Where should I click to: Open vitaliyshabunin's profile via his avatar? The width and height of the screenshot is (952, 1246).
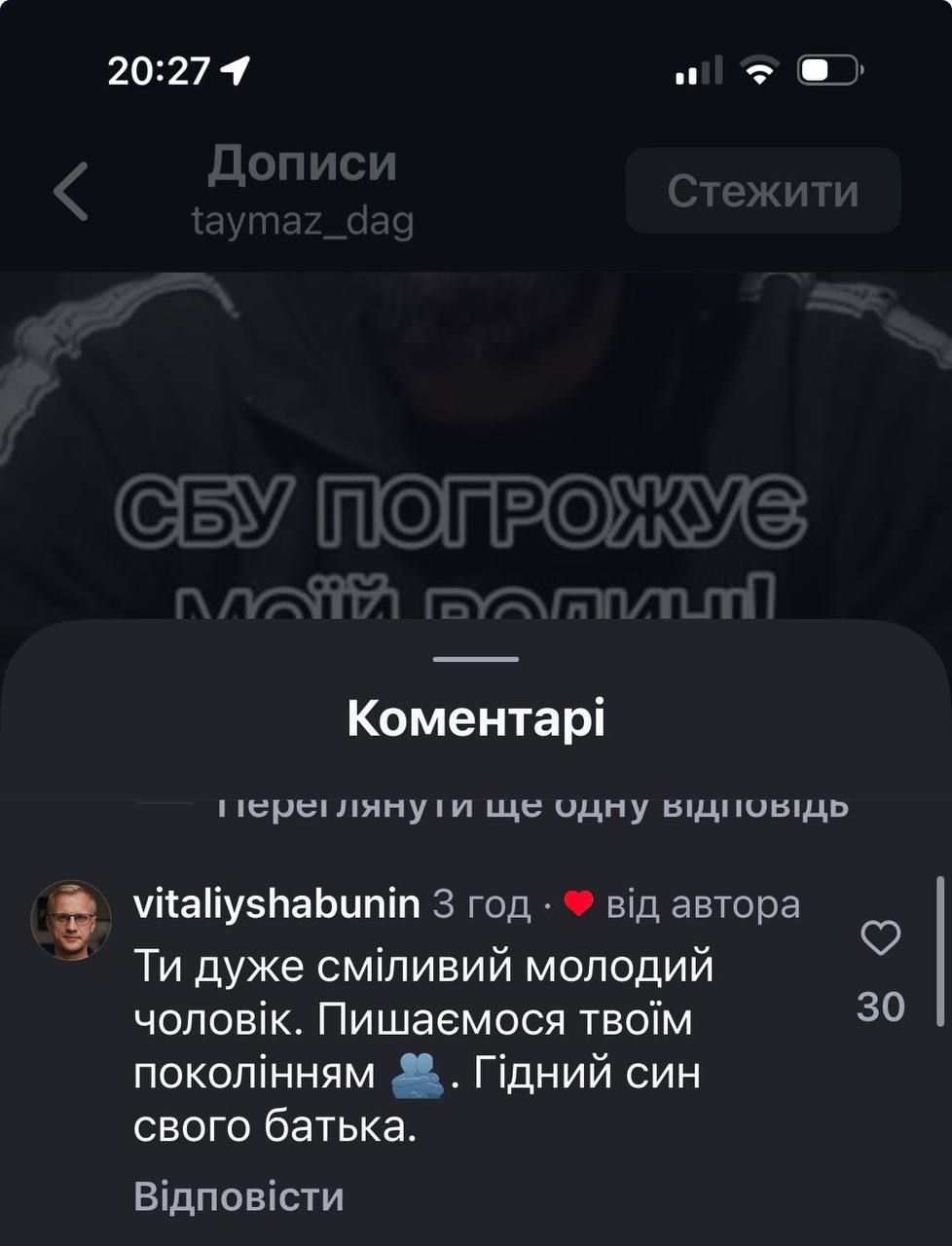point(70,920)
